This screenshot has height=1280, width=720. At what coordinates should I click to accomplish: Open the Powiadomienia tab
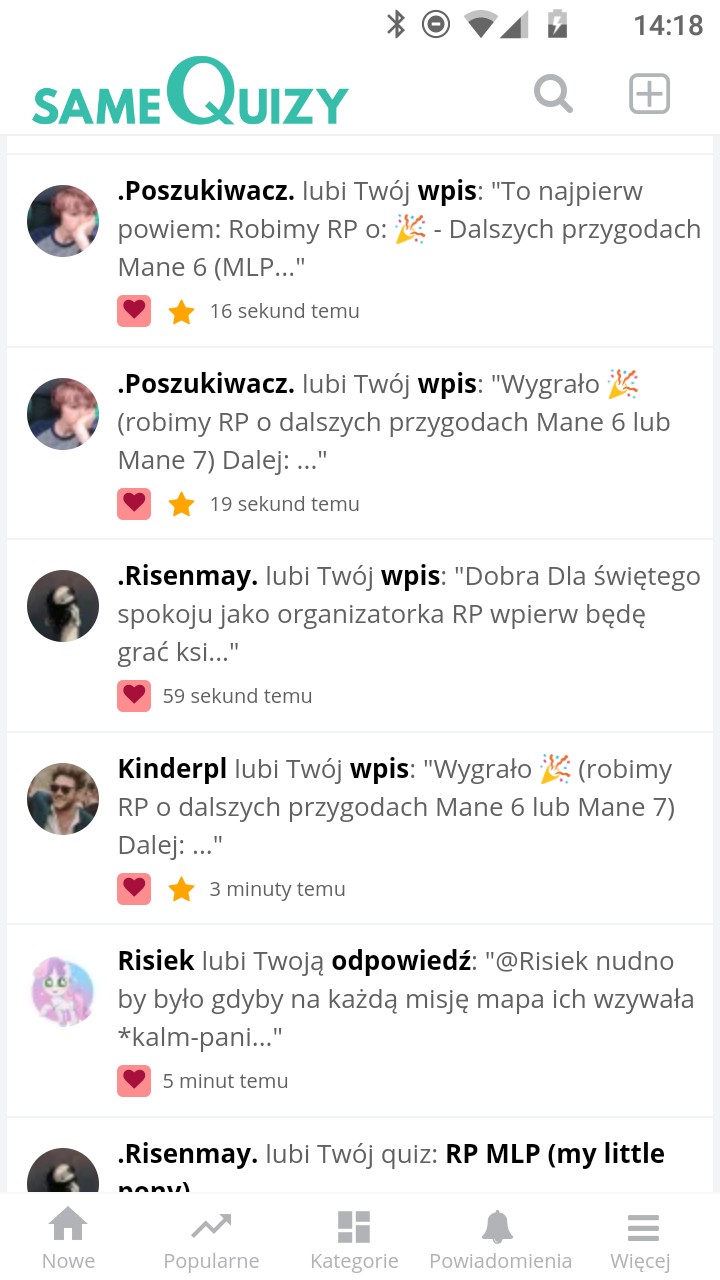(500, 1238)
